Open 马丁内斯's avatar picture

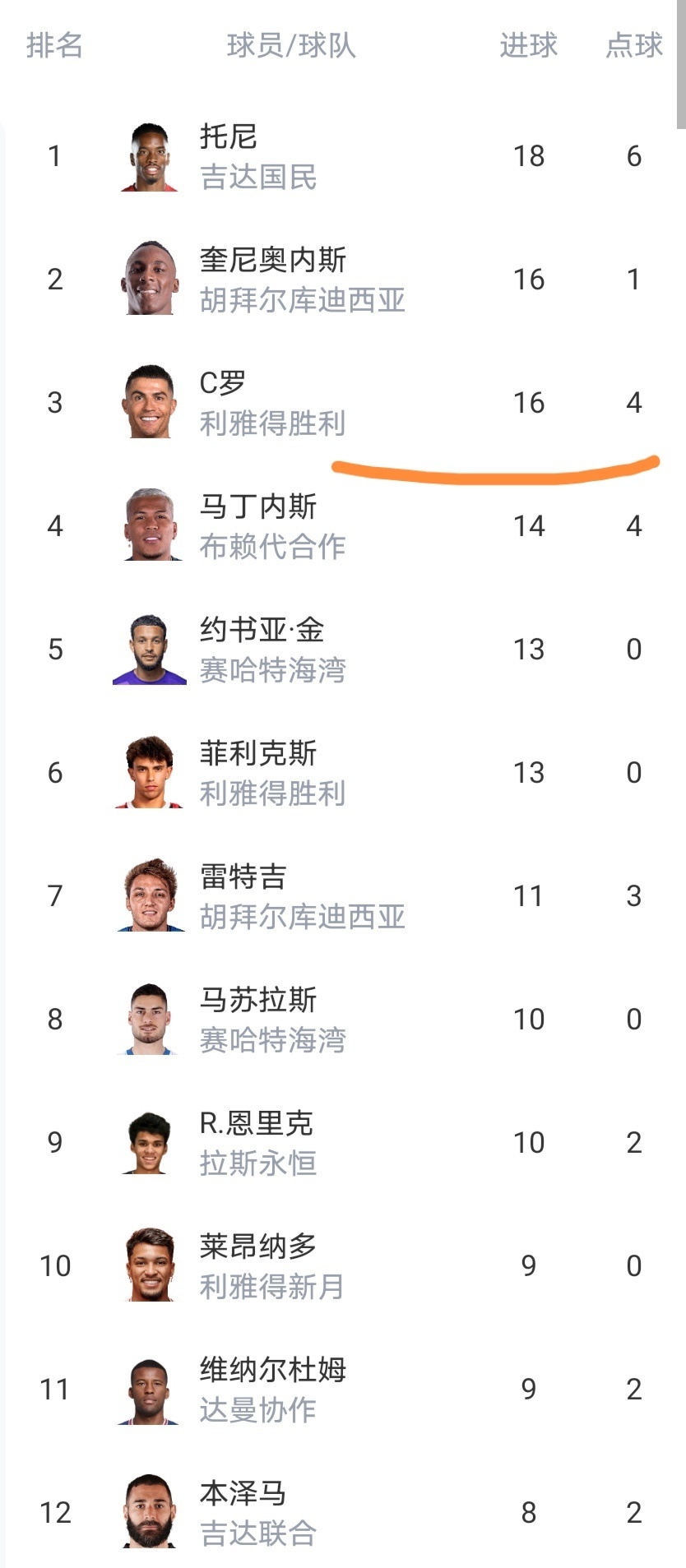pos(149,526)
